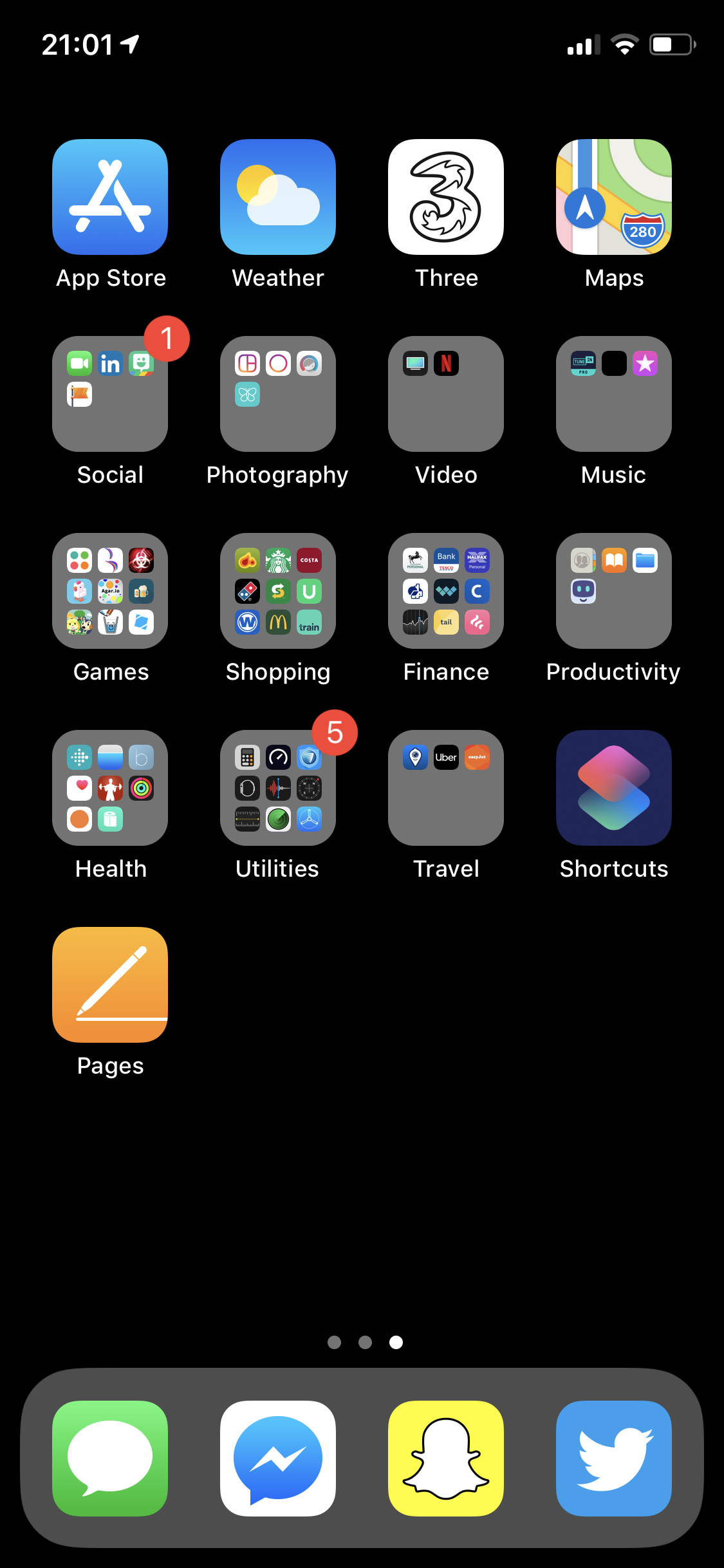Launch Maps
The image size is (724, 1568).
[x=614, y=197]
